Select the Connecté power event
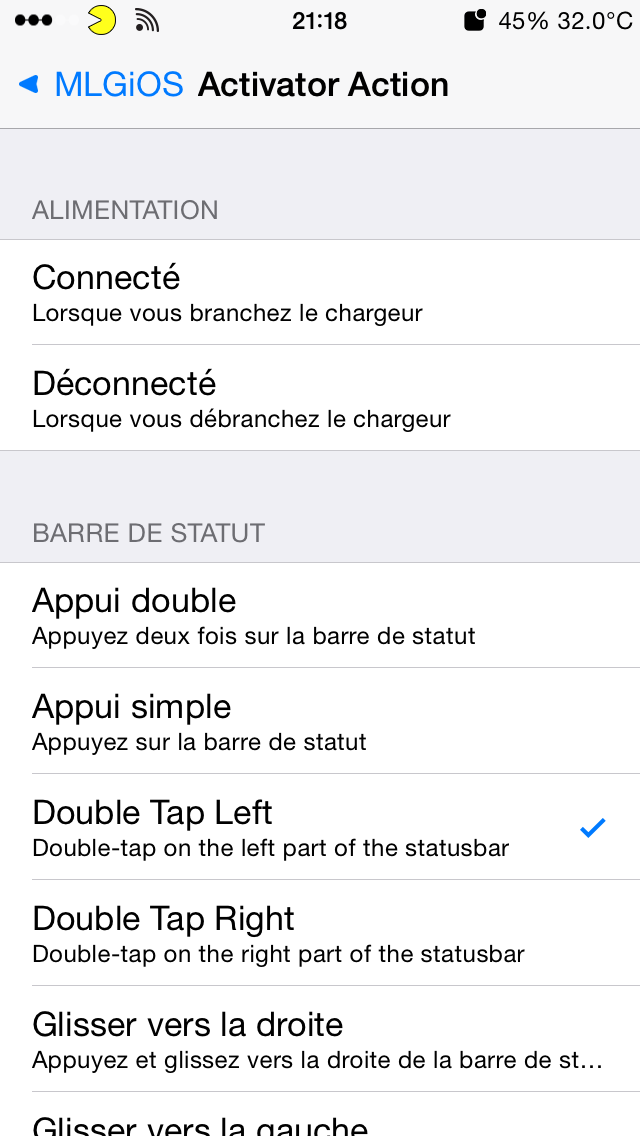The image size is (640, 1136). pos(320,292)
